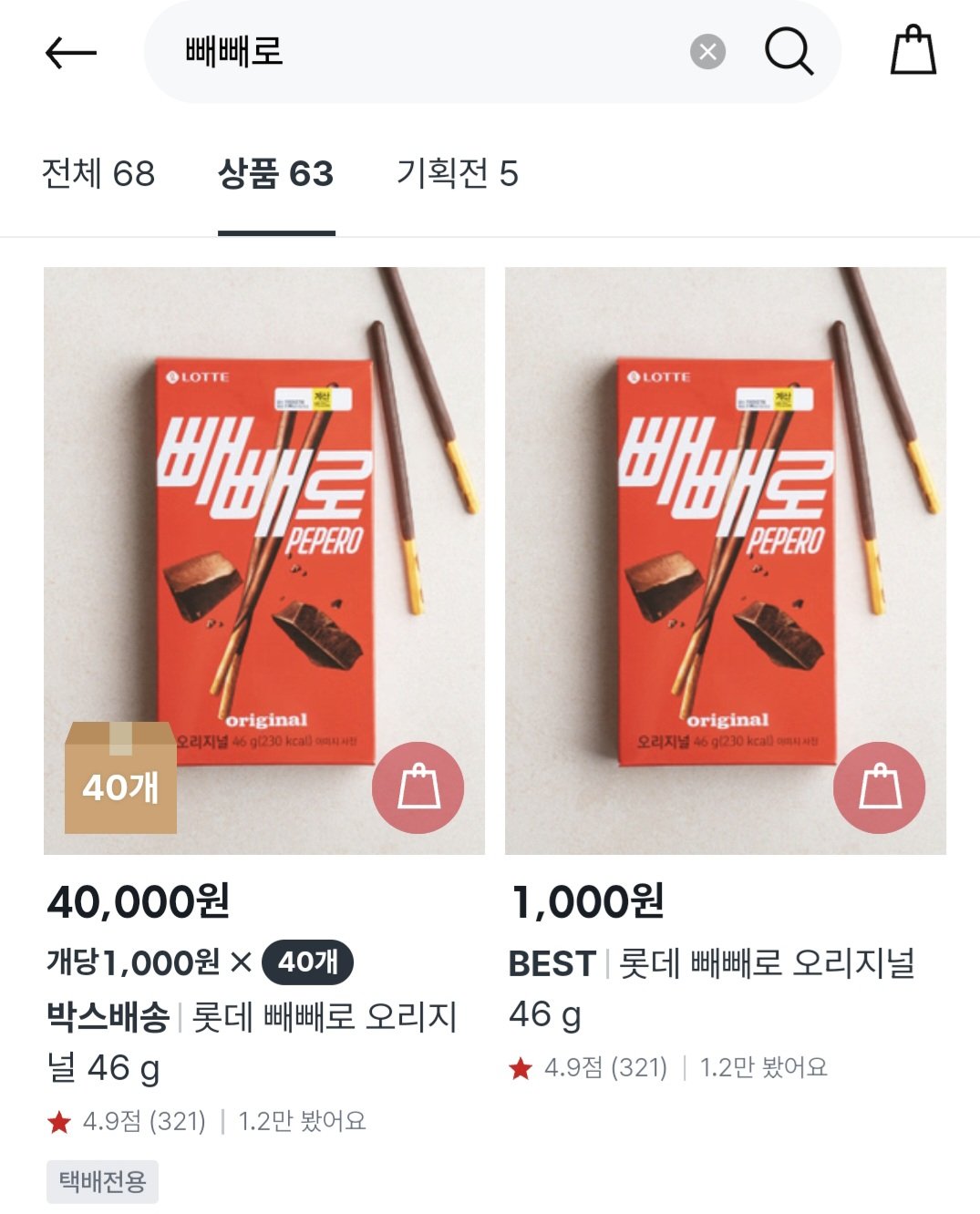Viewport: 980px width, 1214px height.
Task: Switch to the 기획전 5 tab
Action: tap(457, 173)
